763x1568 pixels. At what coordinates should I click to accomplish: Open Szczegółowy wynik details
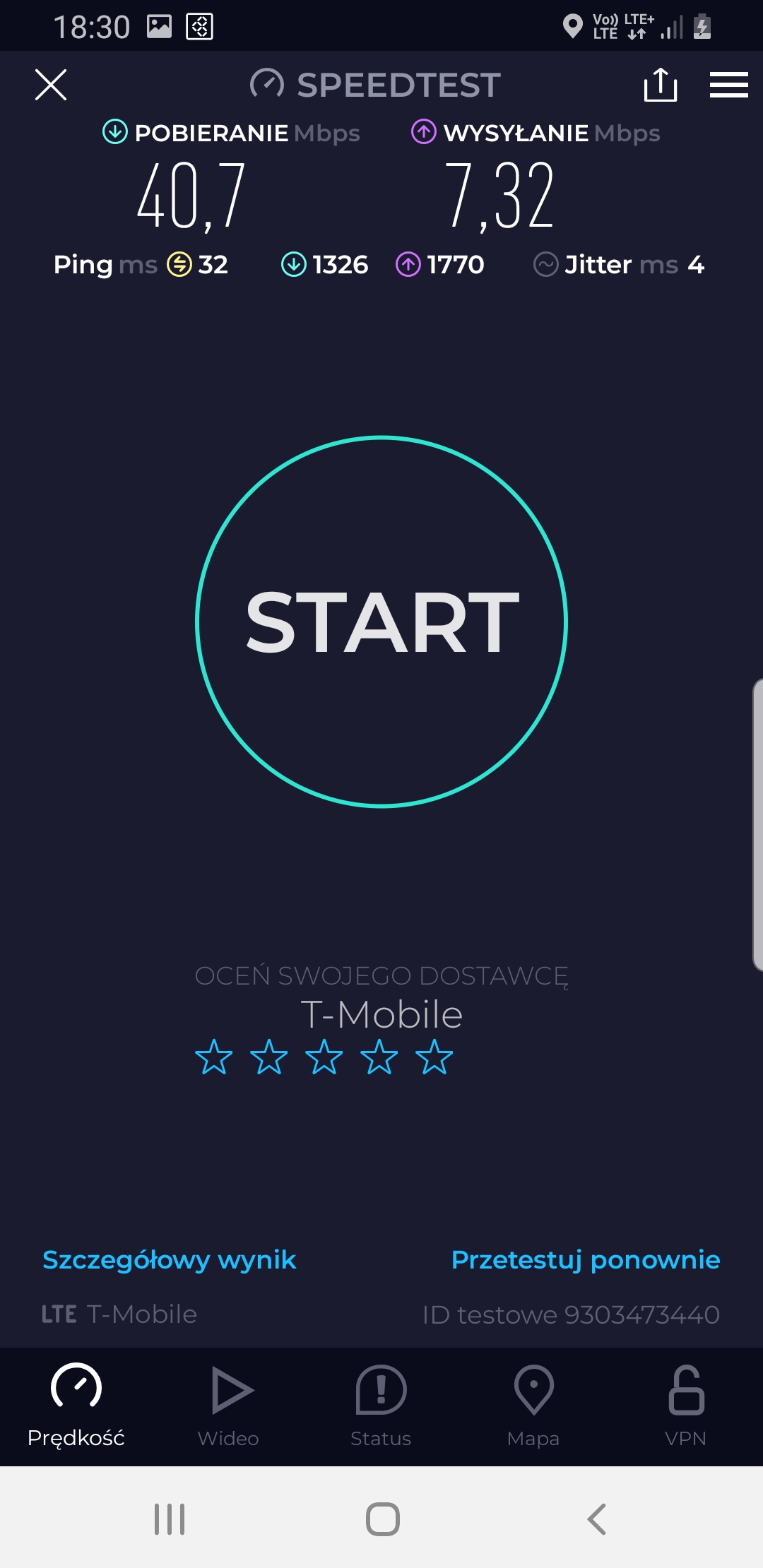(x=169, y=1260)
